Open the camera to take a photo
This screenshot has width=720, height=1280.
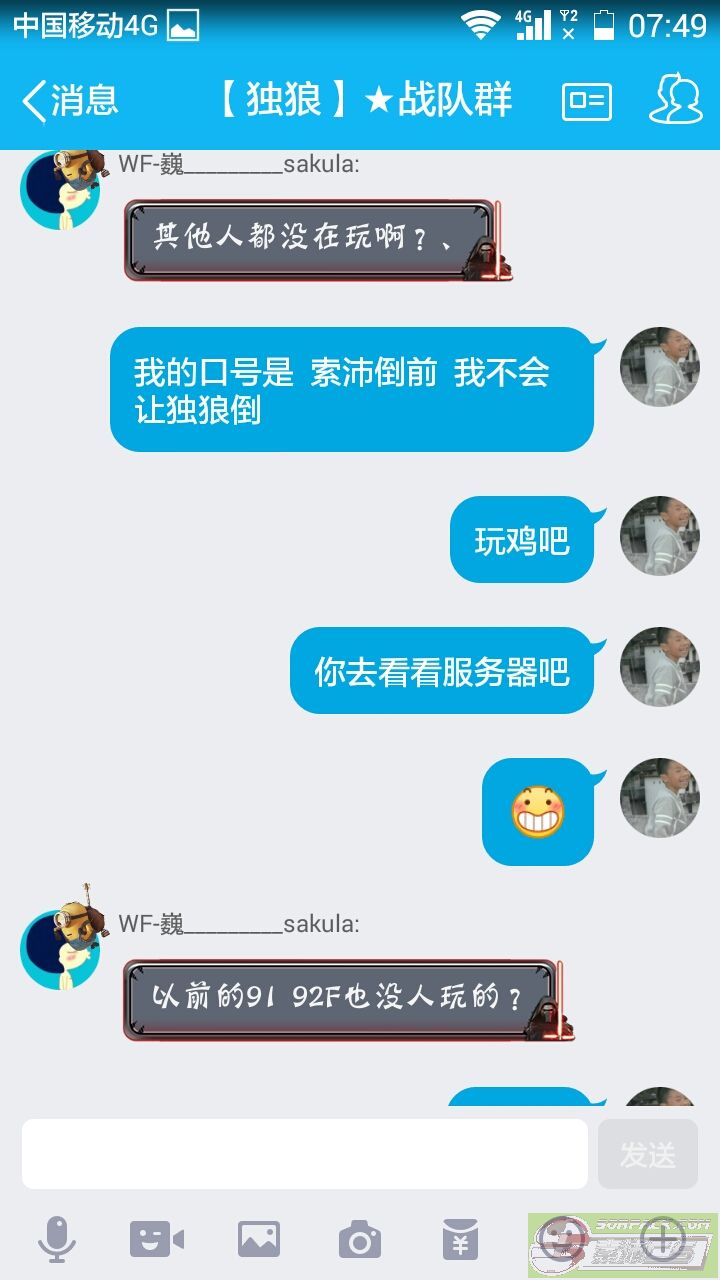pyautogui.click(x=360, y=1240)
